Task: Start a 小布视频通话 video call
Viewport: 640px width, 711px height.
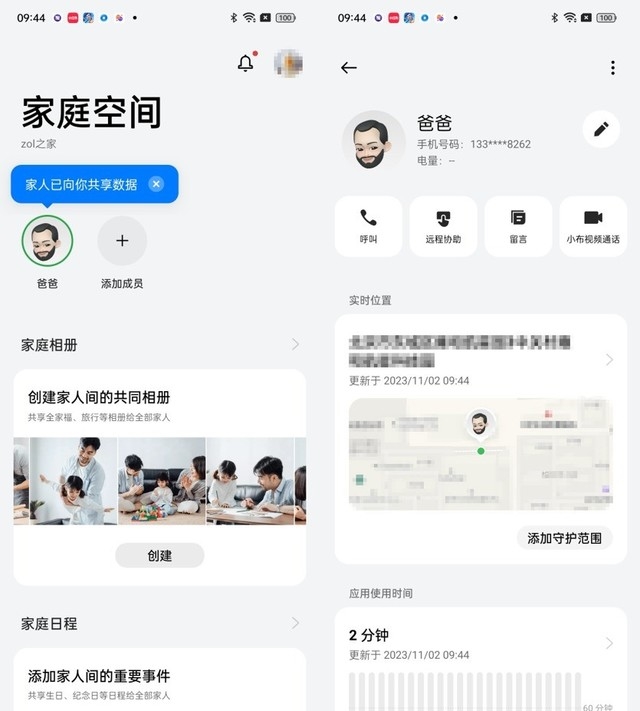Action: pyautogui.click(x=593, y=226)
